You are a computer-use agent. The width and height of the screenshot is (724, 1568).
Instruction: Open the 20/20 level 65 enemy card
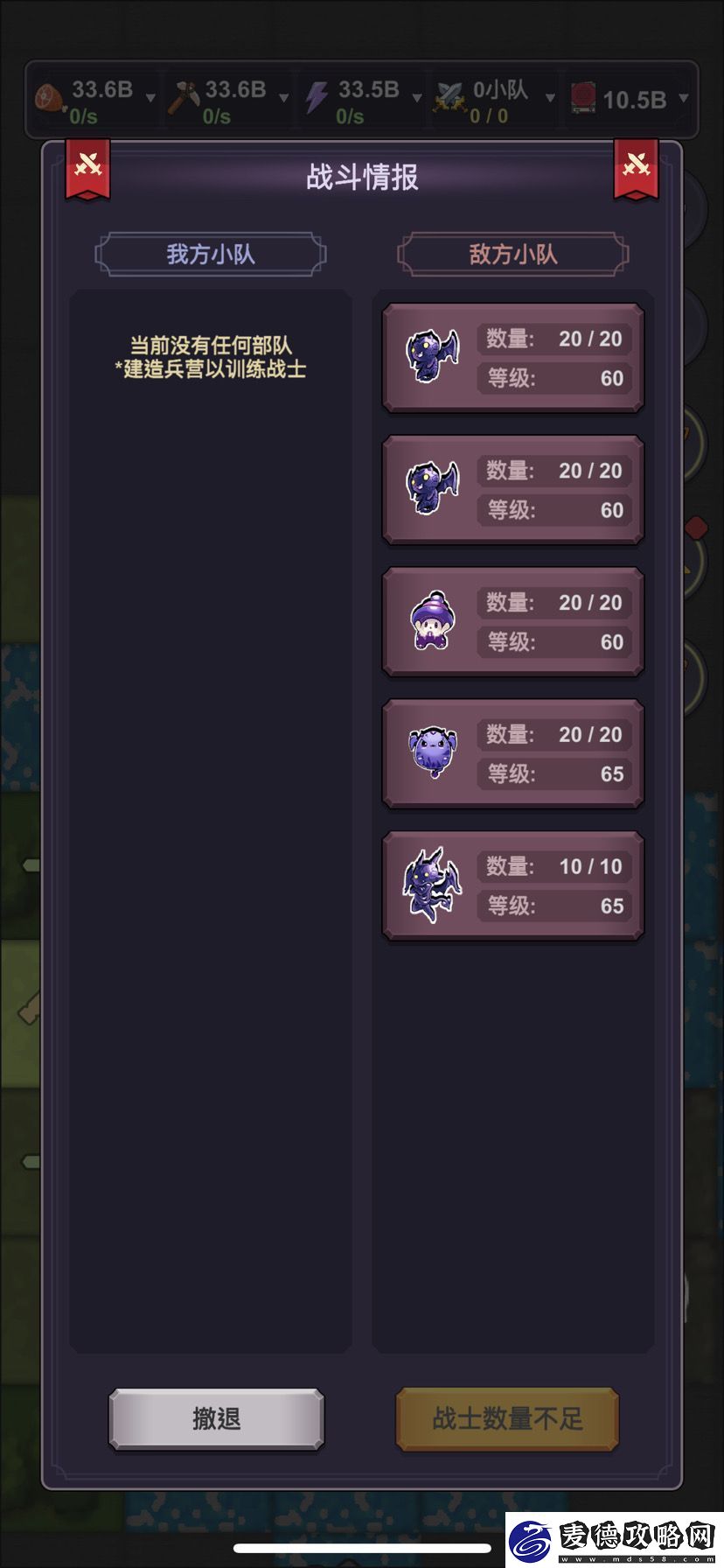tap(513, 753)
